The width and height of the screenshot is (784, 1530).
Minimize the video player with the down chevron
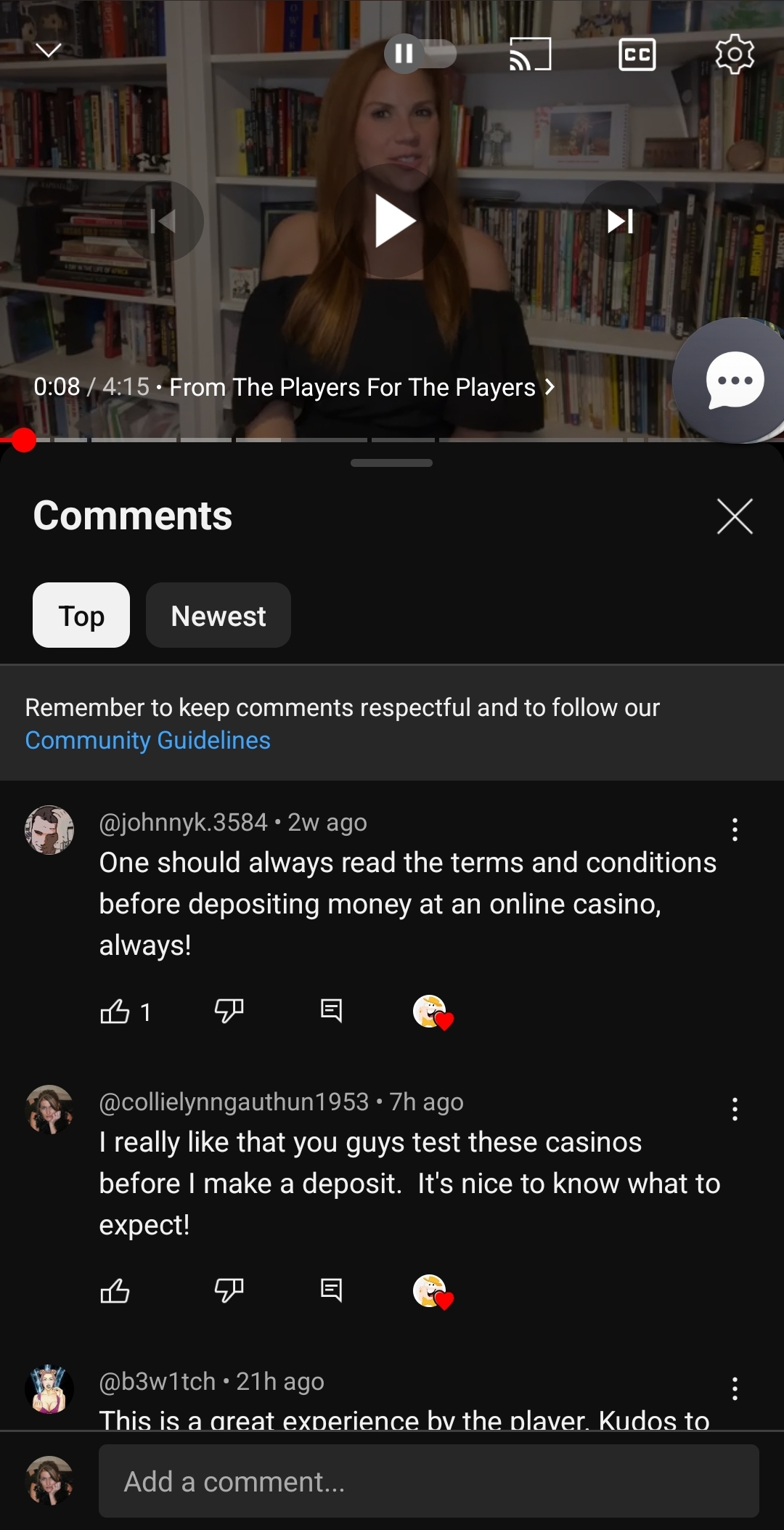pyautogui.click(x=49, y=51)
